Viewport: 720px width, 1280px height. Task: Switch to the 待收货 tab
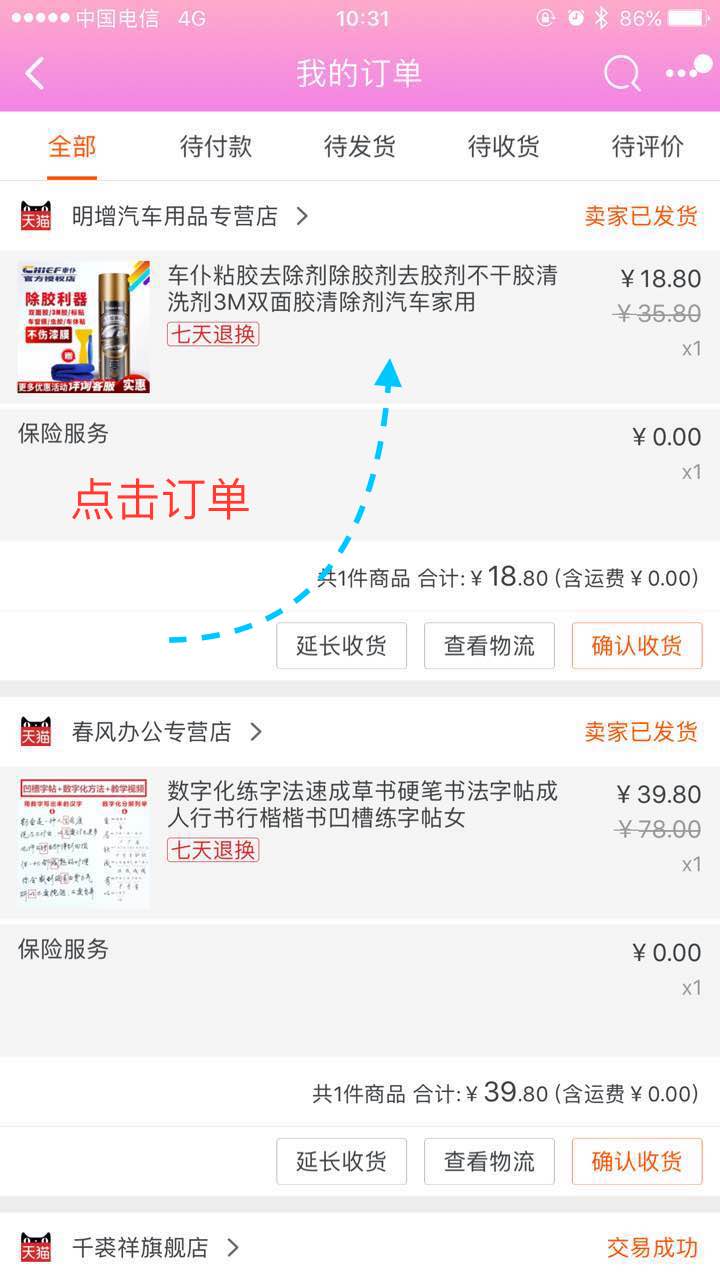pyautogui.click(x=504, y=147)
